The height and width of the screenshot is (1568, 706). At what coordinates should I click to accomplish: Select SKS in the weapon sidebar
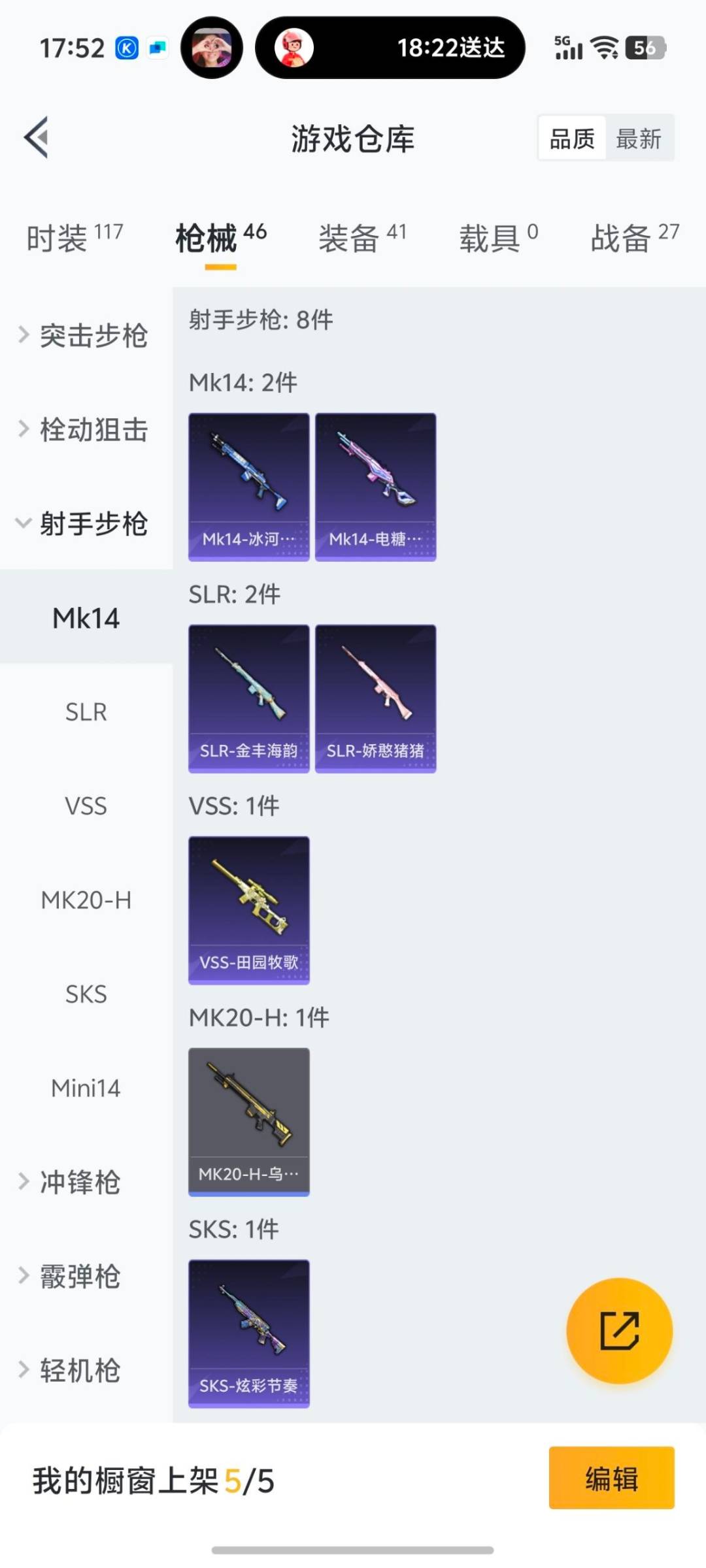tap(86, 994)
